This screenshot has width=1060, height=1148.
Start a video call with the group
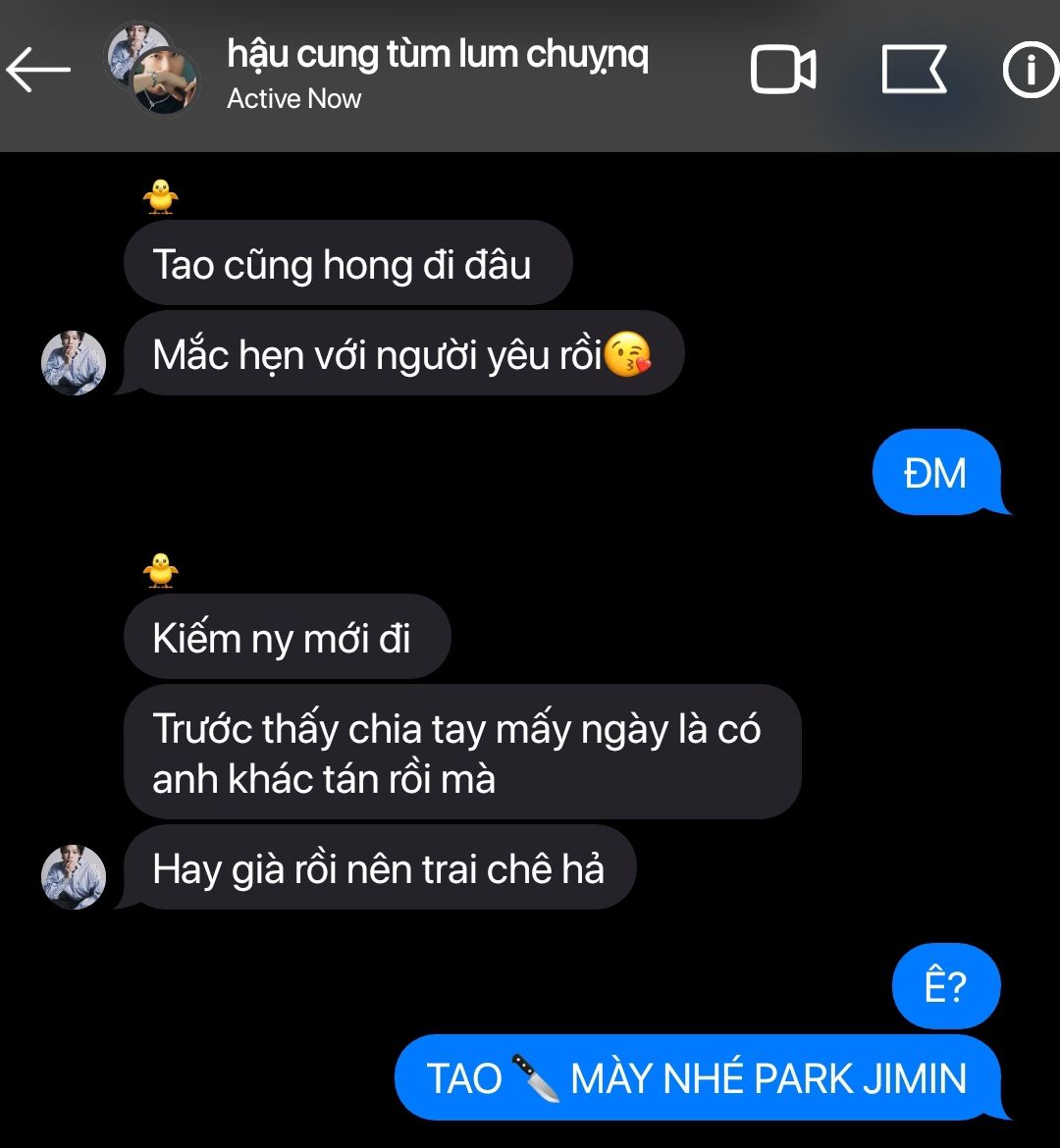point(782,71)
